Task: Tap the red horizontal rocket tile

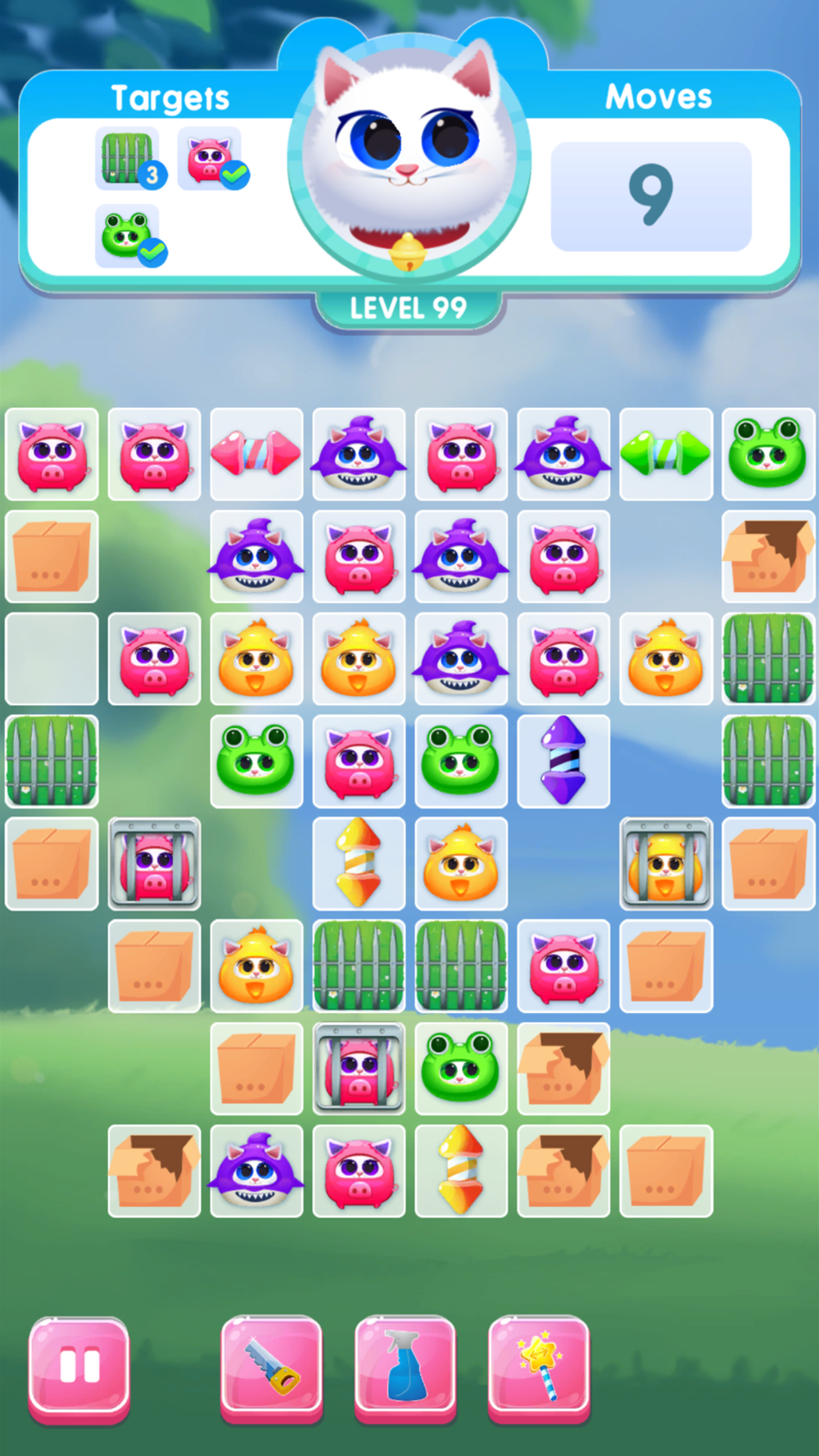Action: click(x=256, y=454)
